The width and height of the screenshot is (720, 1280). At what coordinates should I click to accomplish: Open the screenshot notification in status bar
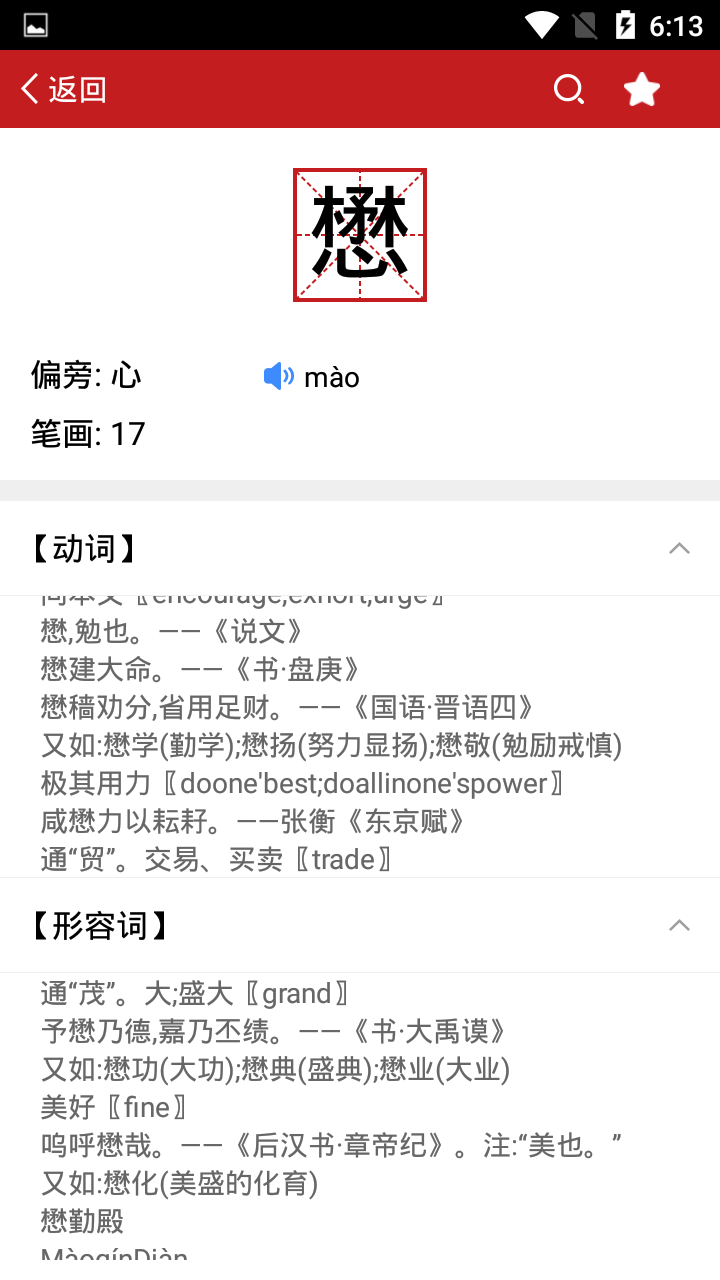click(35, 25)
